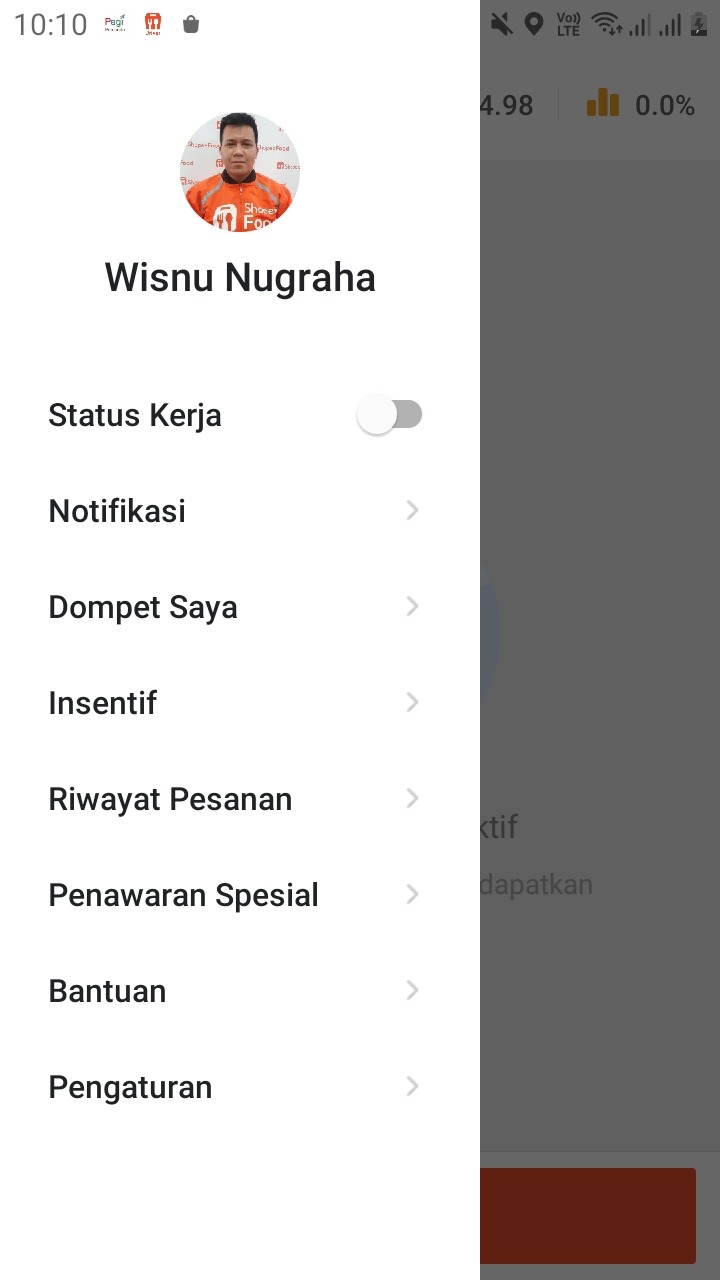Tap Wisnu Nugraha's profile photo
Viewport: 720px width, 1280px height.
coord(240,173)
